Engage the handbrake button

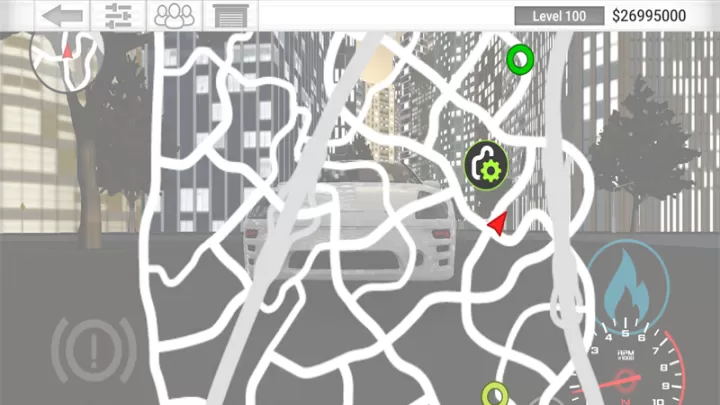pos(92,349)
